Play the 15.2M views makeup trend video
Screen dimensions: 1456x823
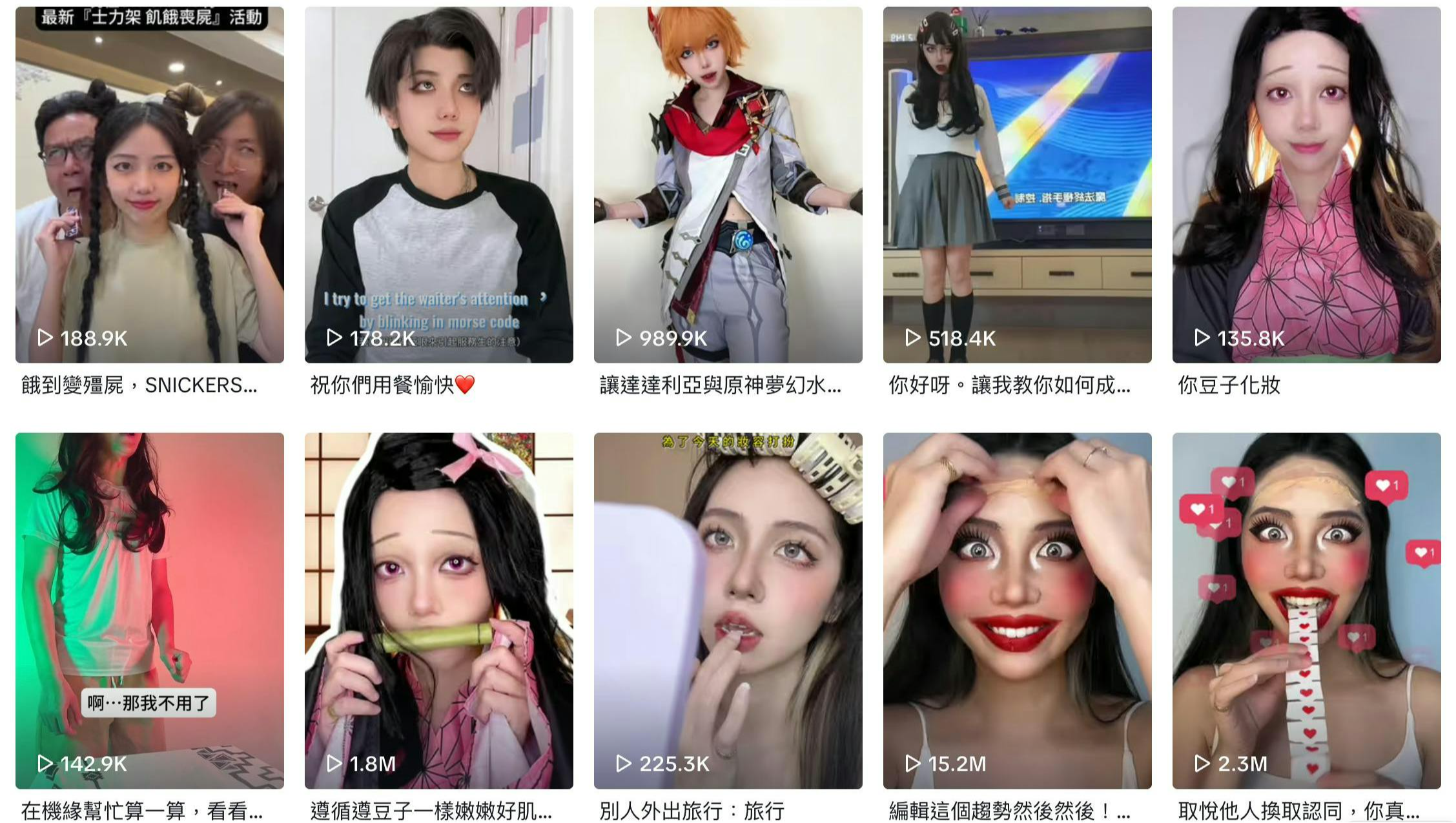(1017, 610)
